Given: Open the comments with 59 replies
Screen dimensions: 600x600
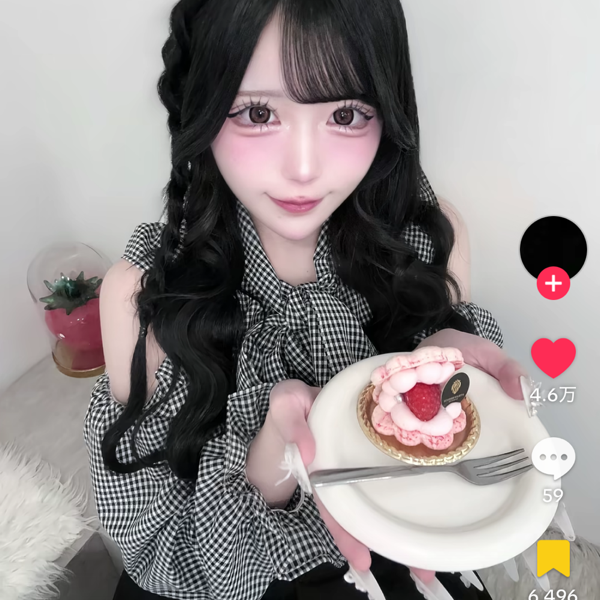Looking at the screenshot, I should [553, 459].
